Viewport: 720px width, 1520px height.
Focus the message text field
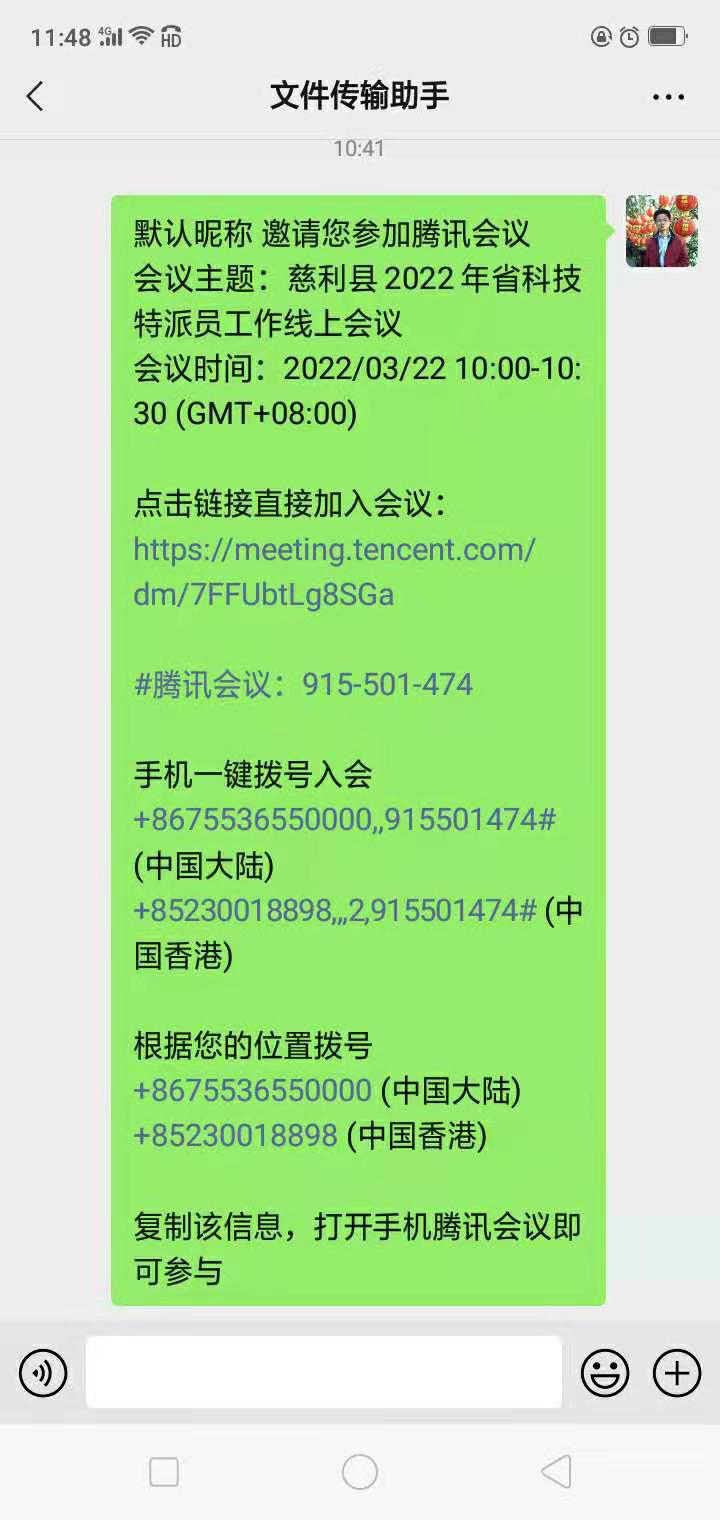[x=324, y=1372]
